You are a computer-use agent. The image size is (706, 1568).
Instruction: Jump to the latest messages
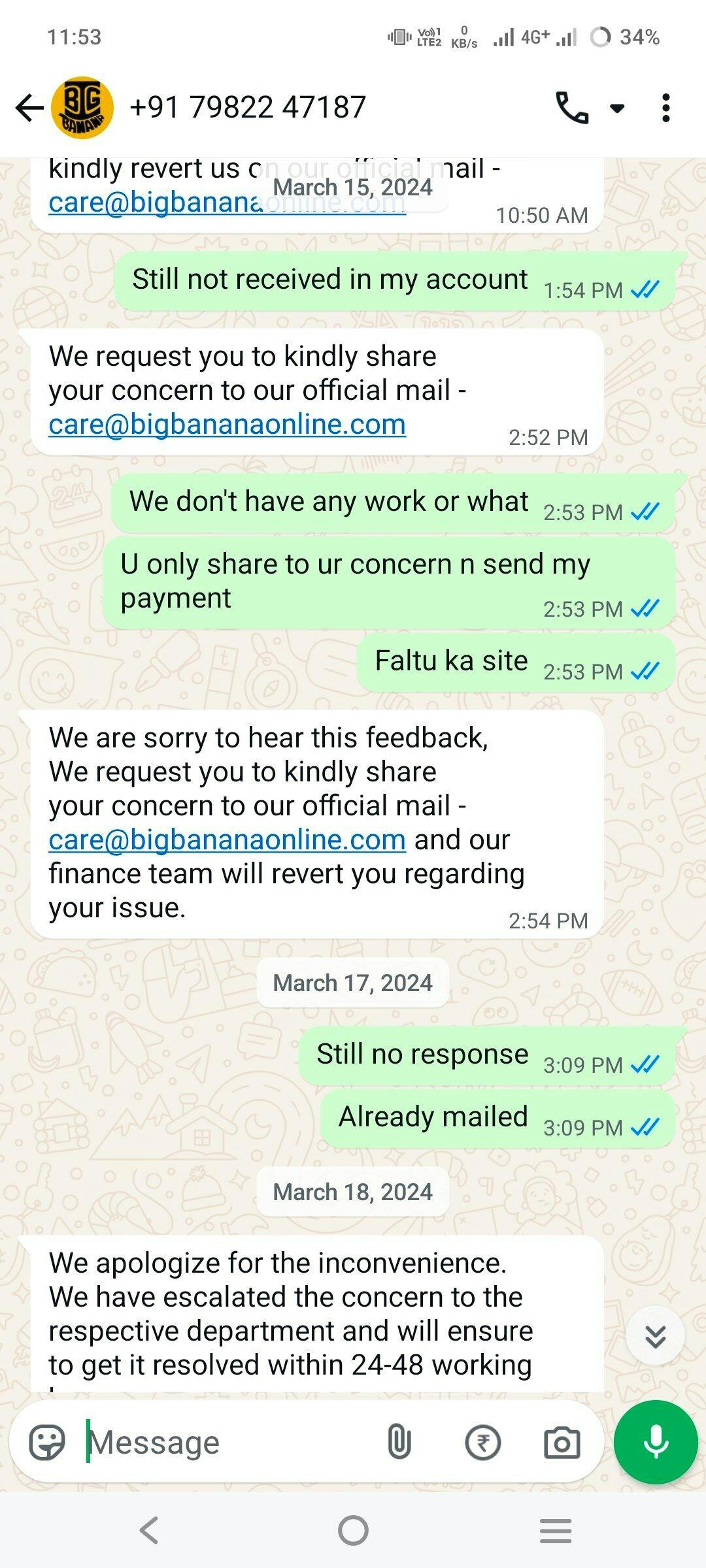click(655, 1337)
